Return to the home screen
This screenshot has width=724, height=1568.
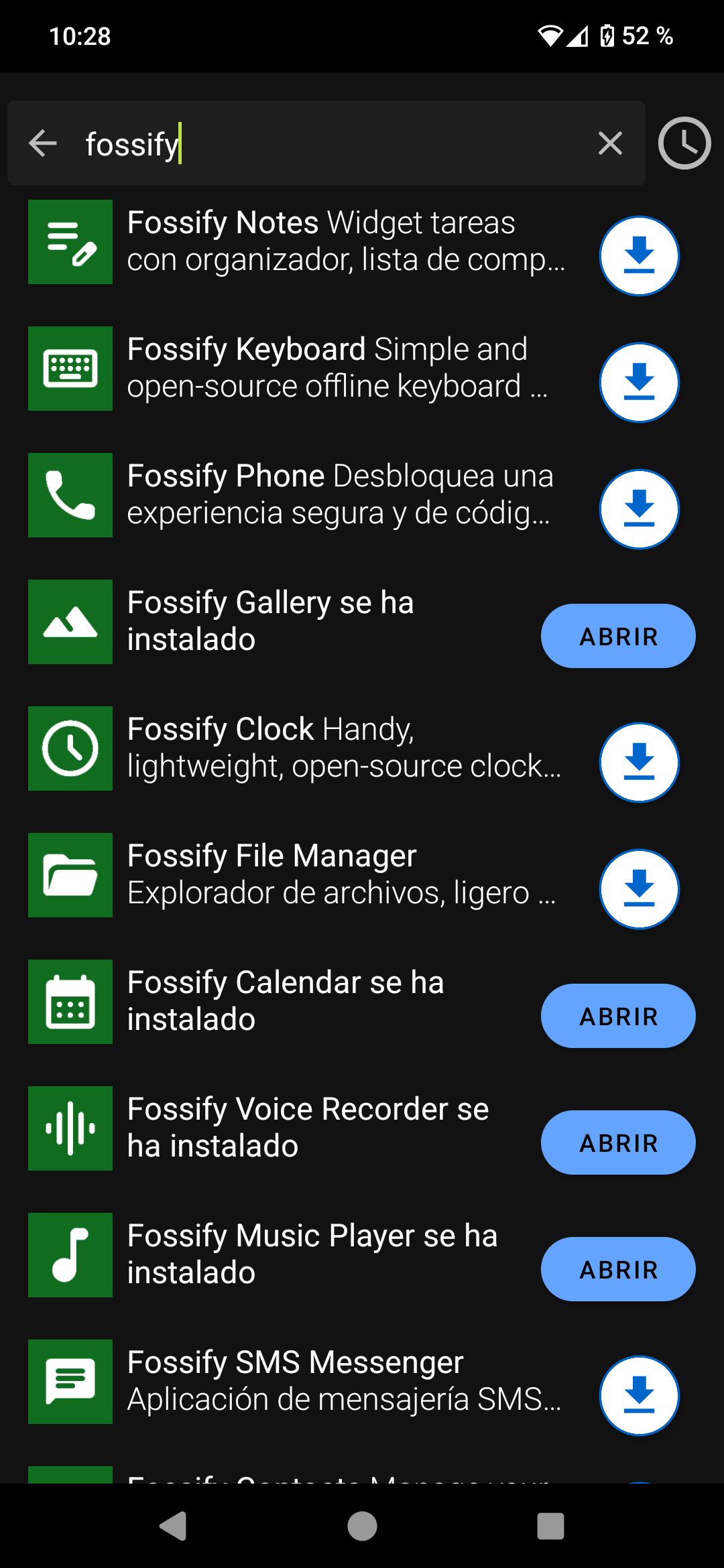[362, 1526]
